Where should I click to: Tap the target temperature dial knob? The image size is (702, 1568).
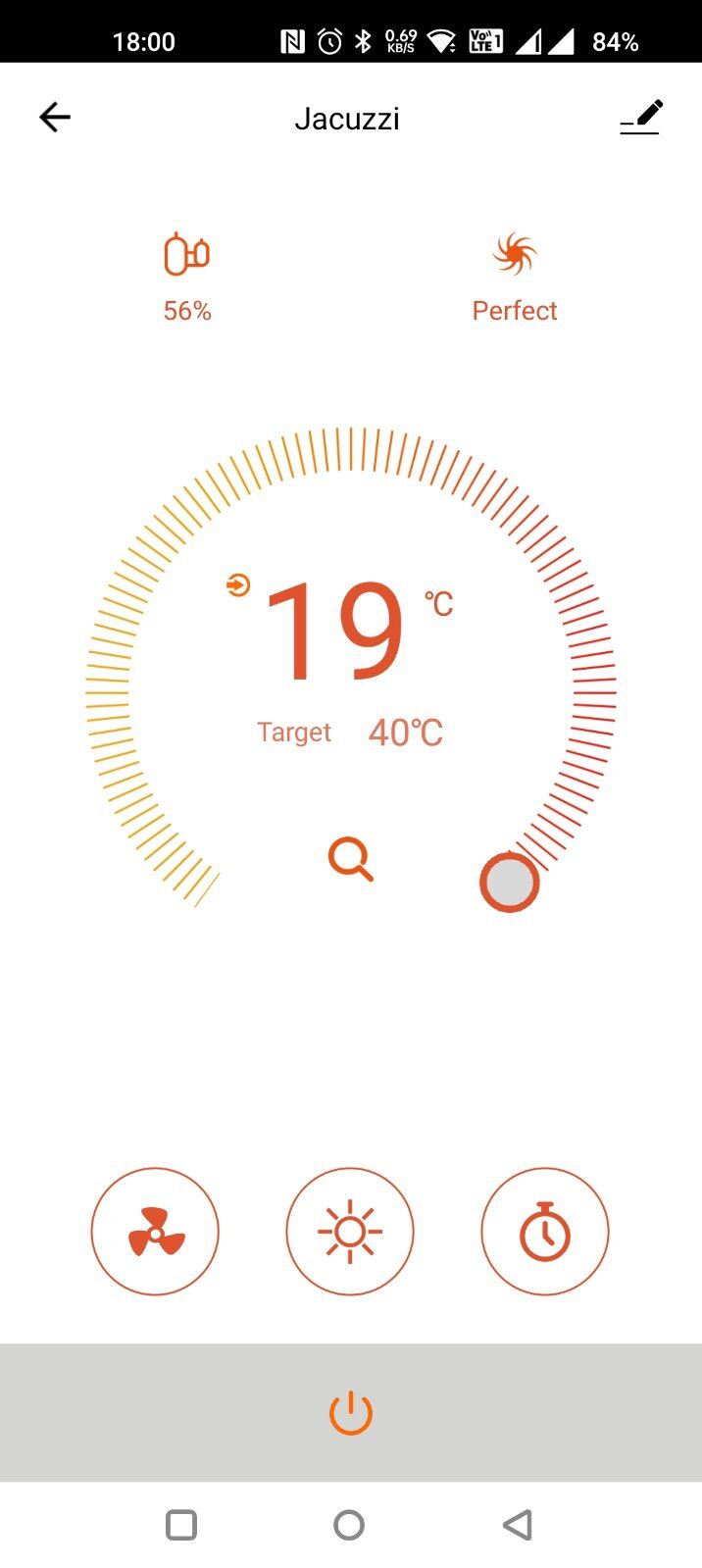pos(509,883)
